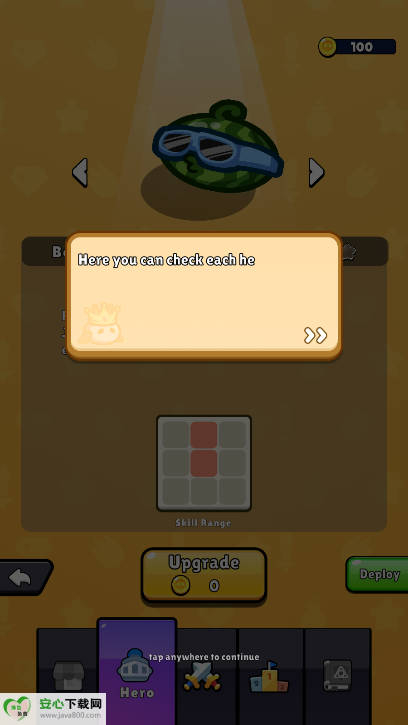Viewport: 408px width, 725px height.
Task: Advance the tutorial dialog with double arrows
Action: [x=315, y=336]
